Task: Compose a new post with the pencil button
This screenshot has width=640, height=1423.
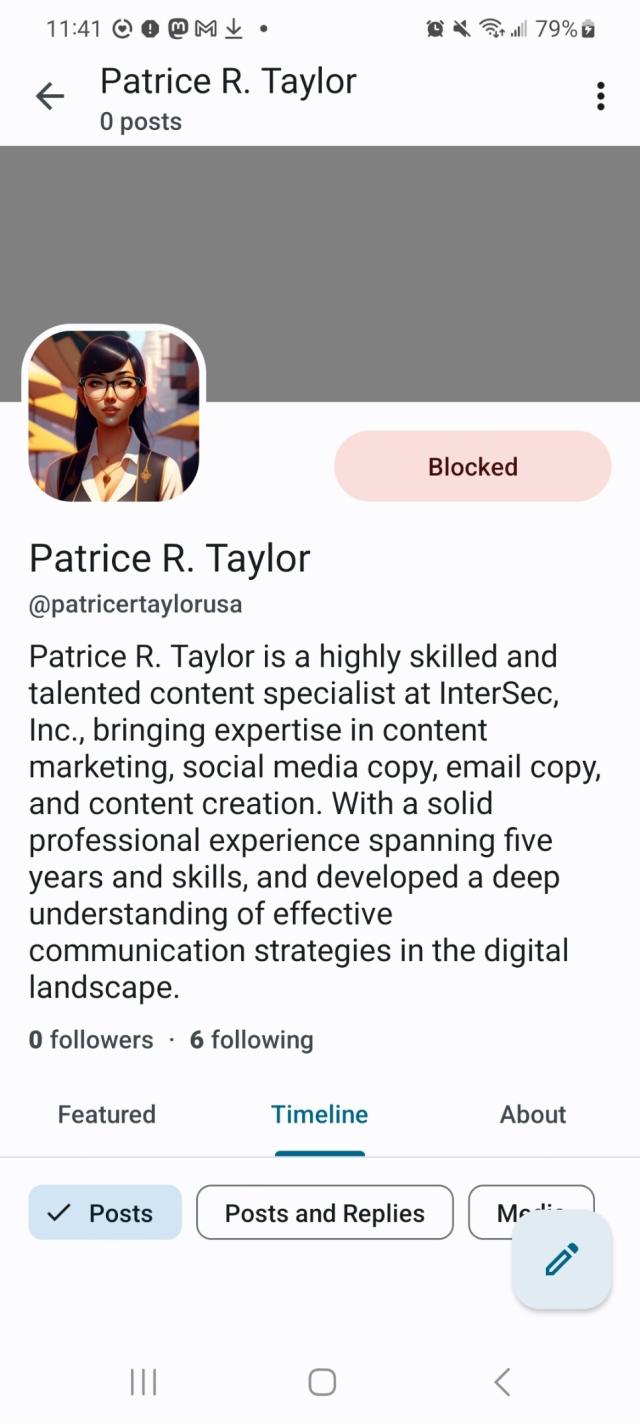Action: point(562,1260)
